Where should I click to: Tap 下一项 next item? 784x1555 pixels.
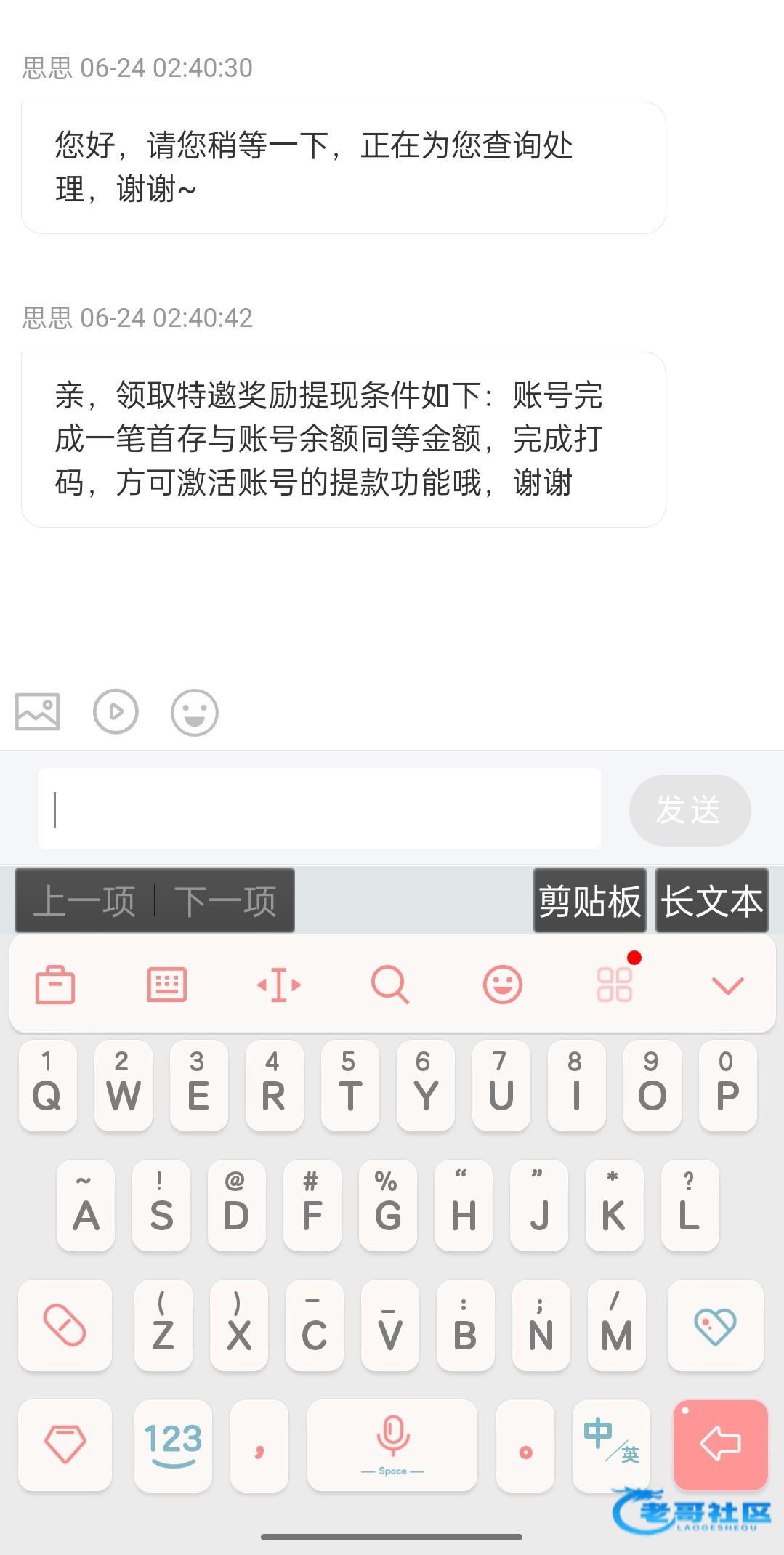tap(225, 901)
